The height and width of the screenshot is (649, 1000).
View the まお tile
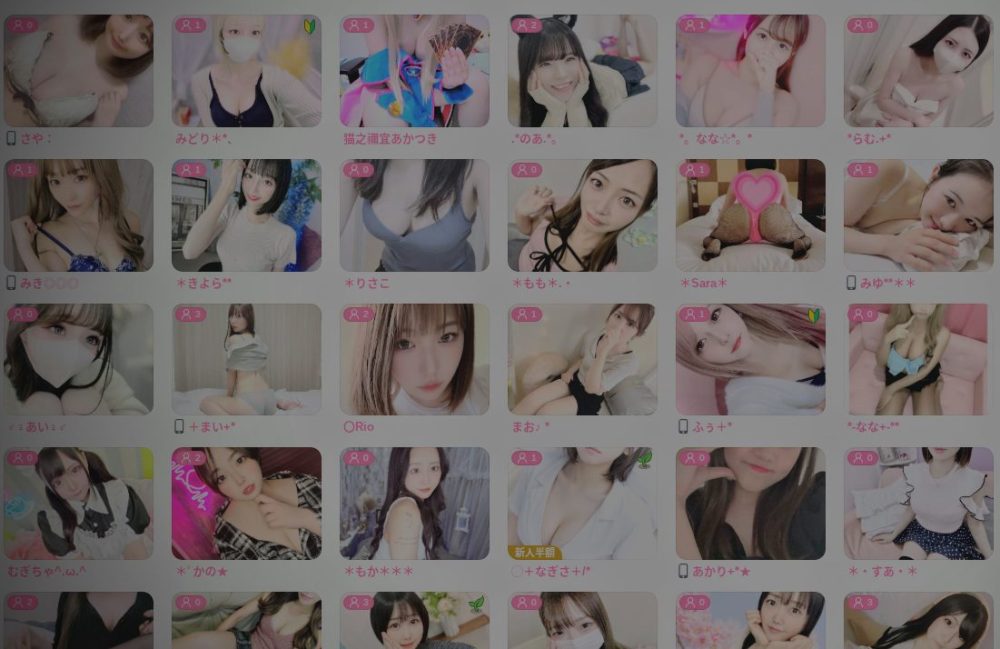[x=582, y=359]
